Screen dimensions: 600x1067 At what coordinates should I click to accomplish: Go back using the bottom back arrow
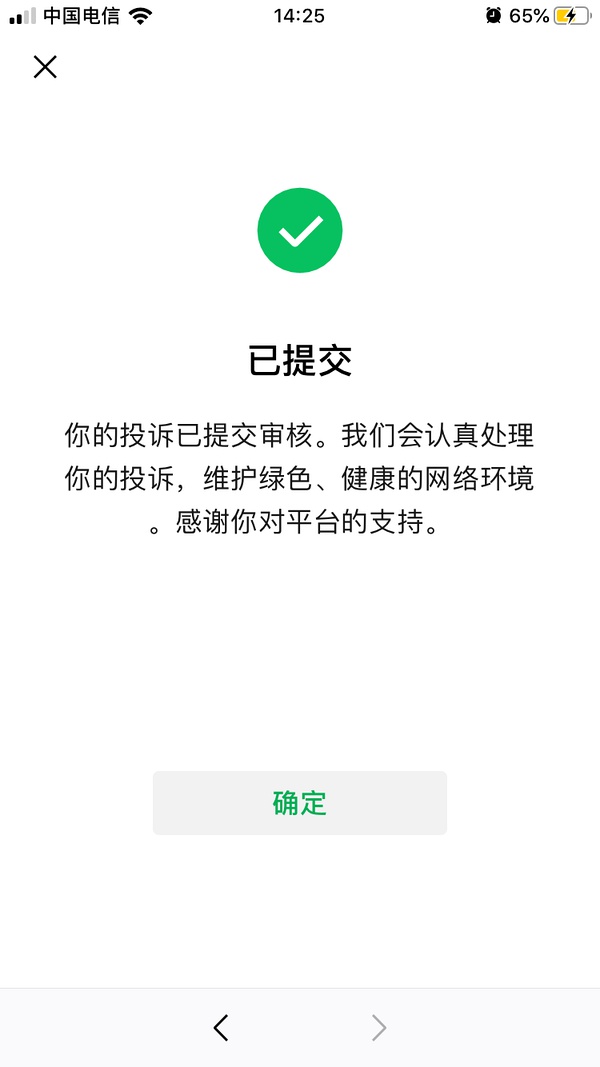click(221, 1028)
